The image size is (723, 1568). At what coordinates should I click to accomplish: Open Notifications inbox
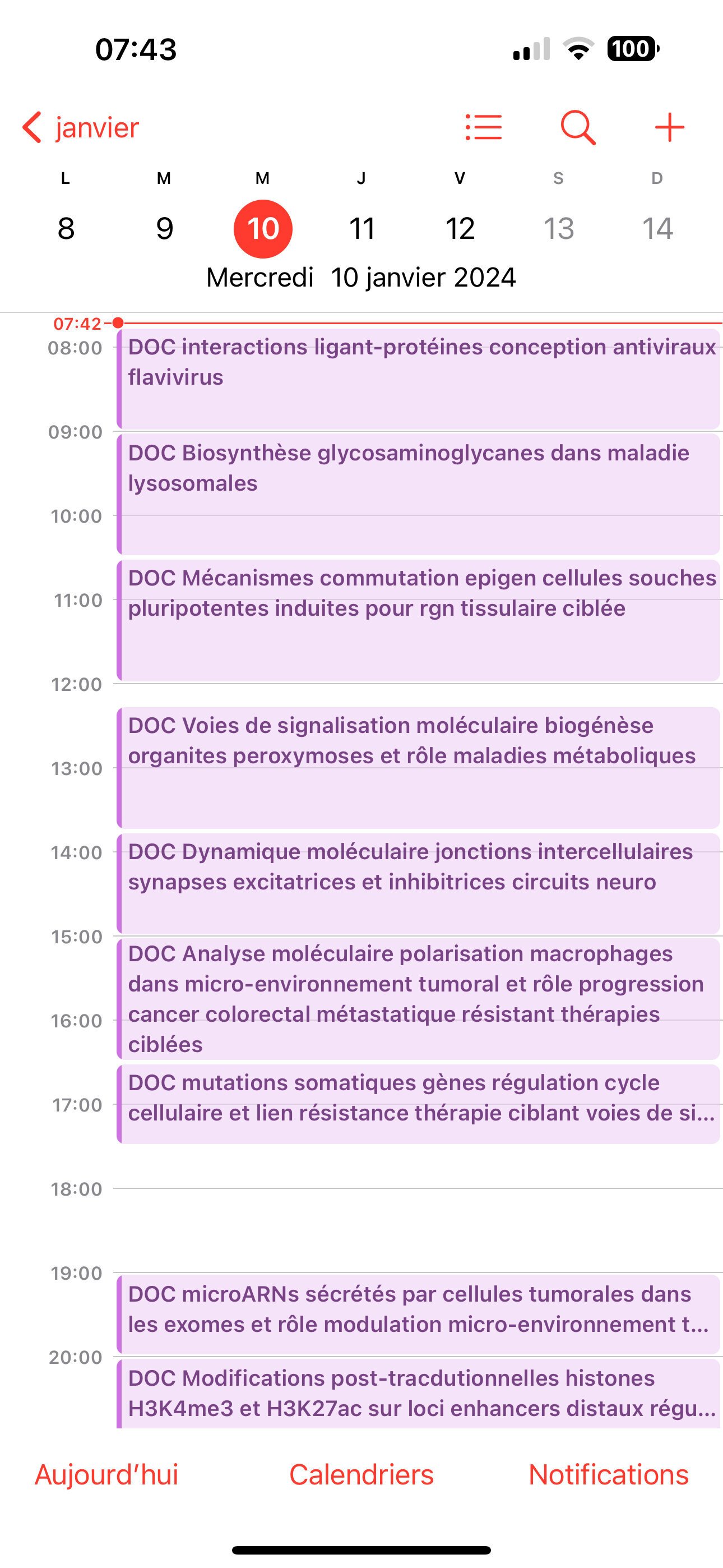[608, 1474]
